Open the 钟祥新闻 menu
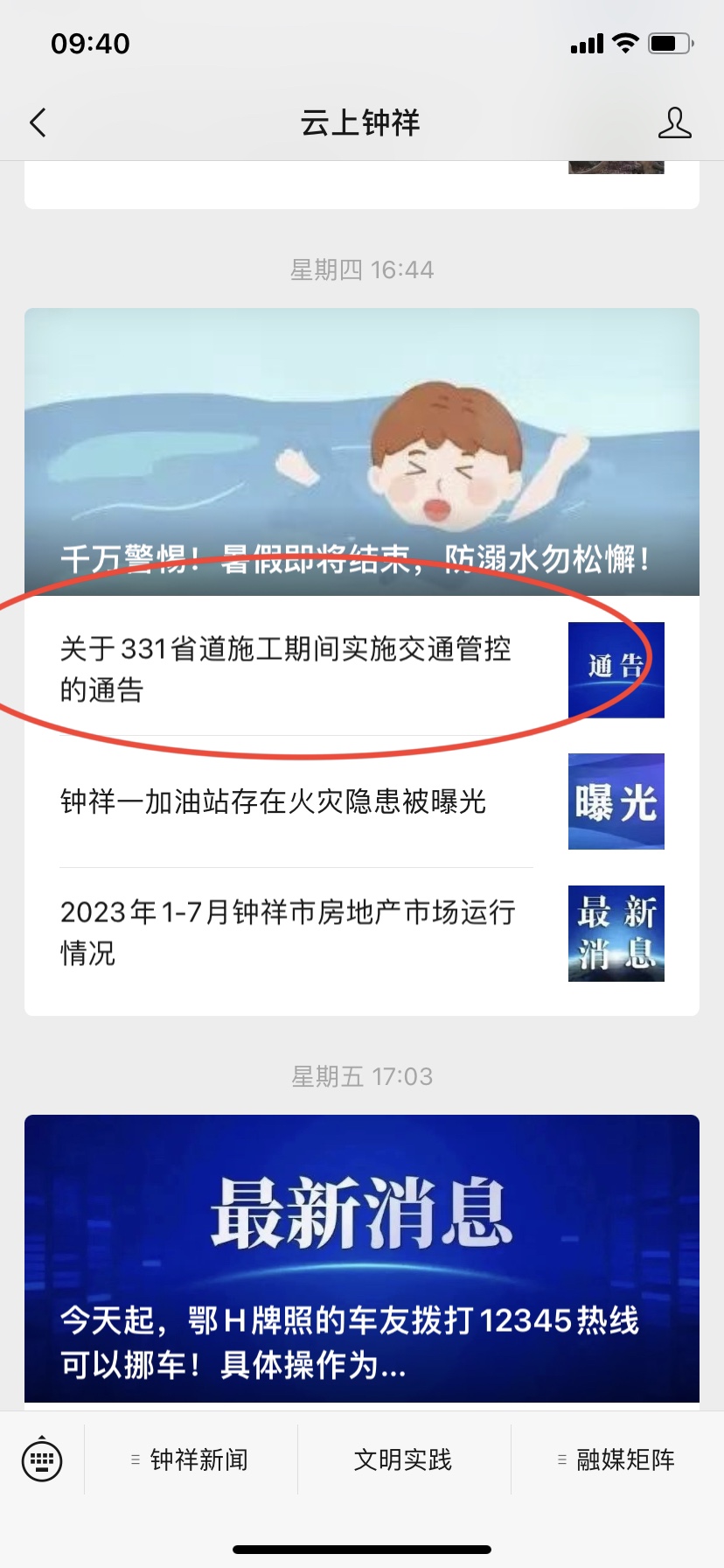 click(x=191, y=1459)
